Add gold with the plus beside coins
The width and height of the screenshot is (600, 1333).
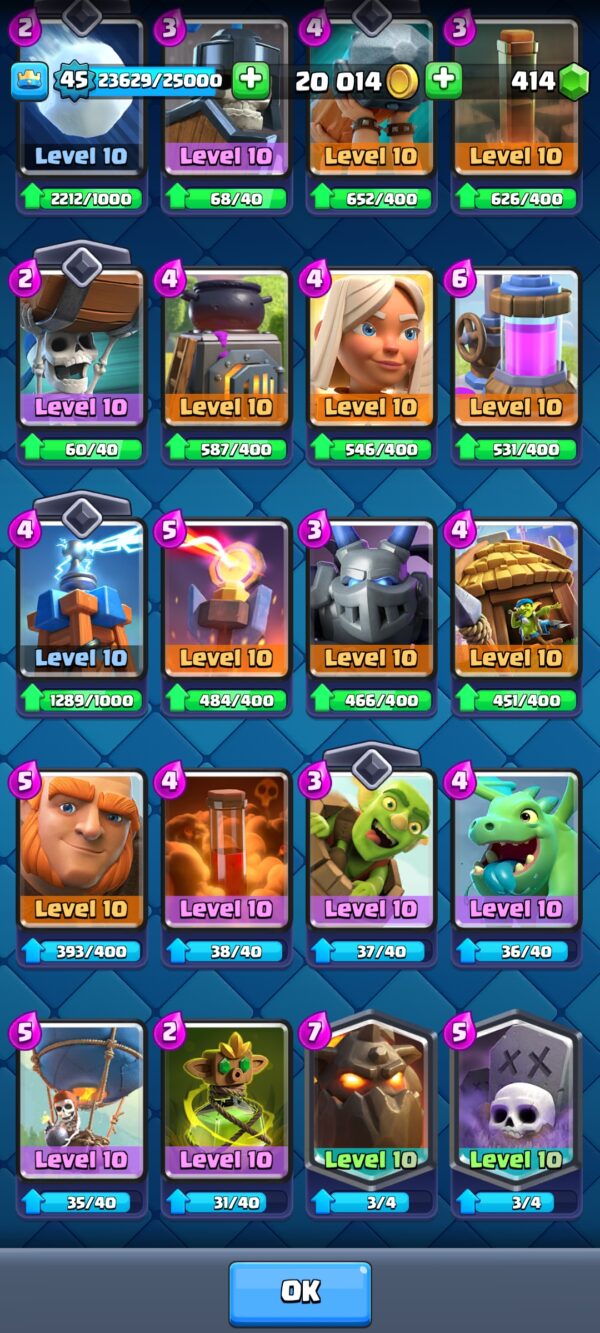point(443,80)
